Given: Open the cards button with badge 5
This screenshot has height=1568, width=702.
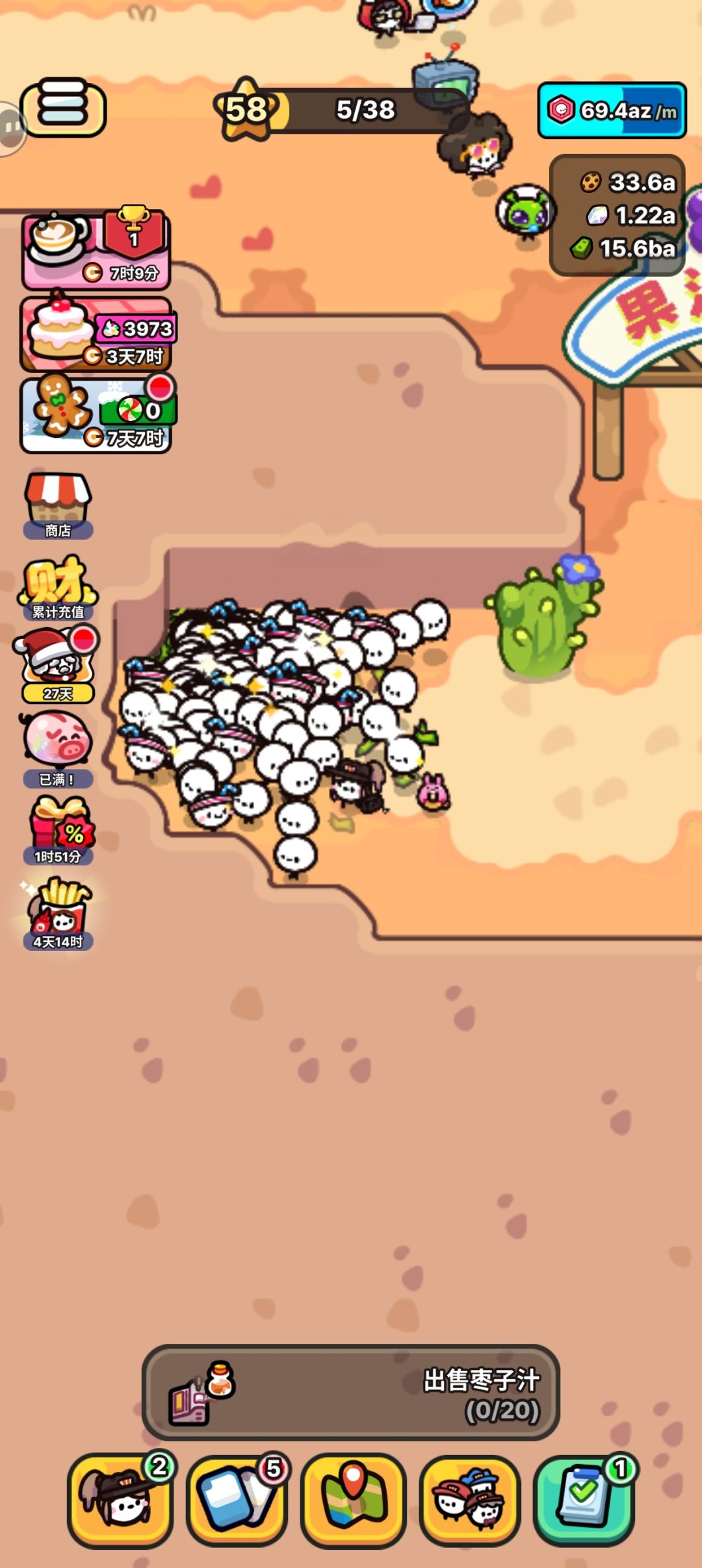Looking at the screenshot, I should (x=237, y=1499).
